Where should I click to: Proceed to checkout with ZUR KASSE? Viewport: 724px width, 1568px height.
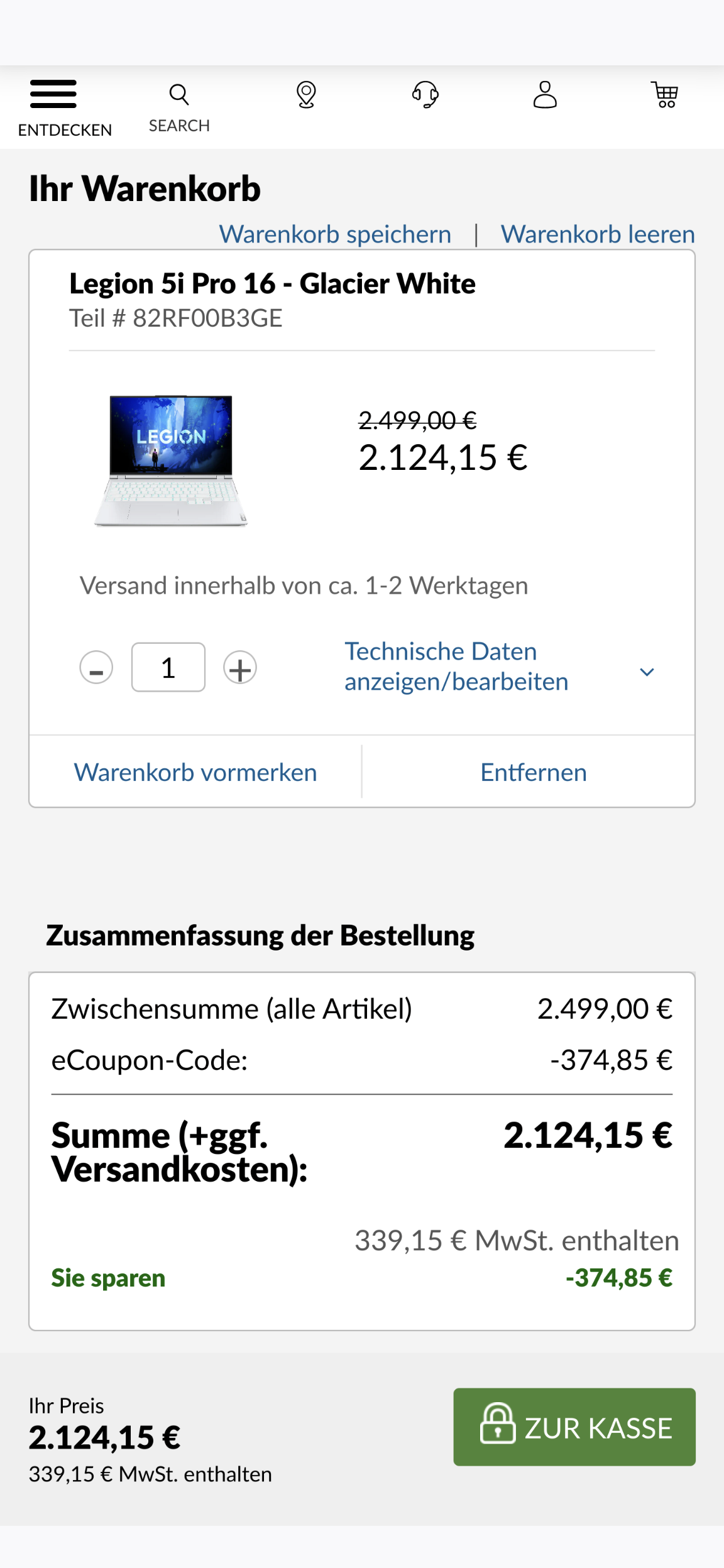coord(574,1427)
